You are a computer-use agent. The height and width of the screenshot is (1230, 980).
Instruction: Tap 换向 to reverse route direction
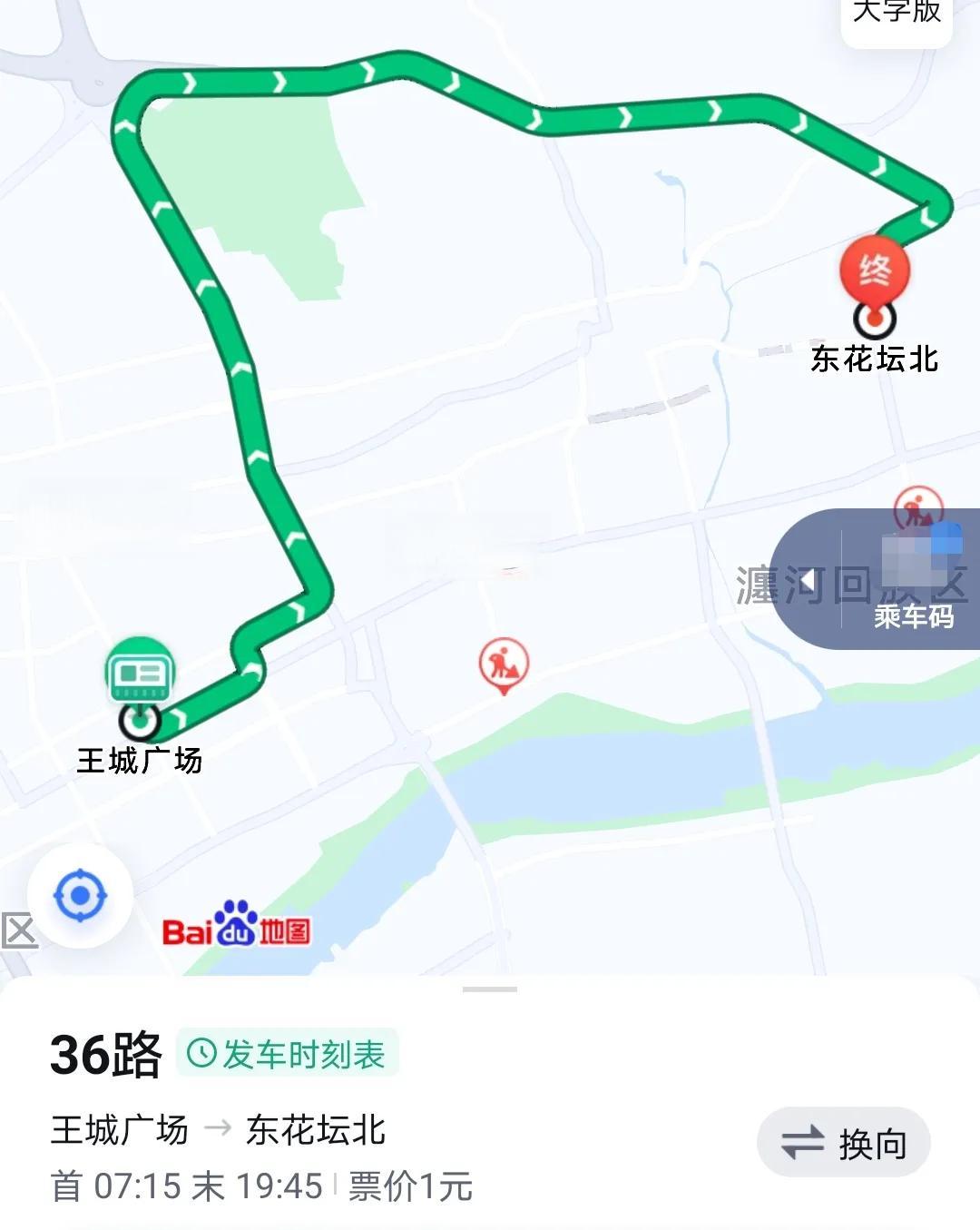844,1144
